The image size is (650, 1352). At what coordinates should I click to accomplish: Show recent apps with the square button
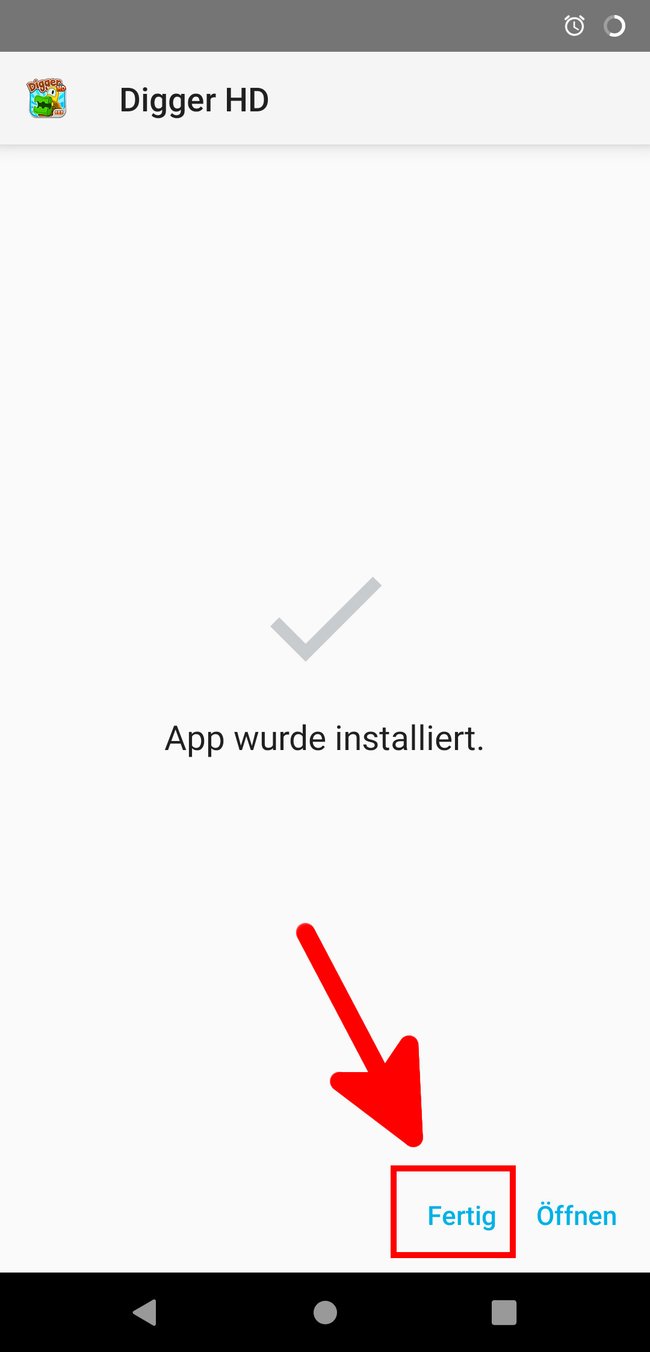(x=504, y=1312)
